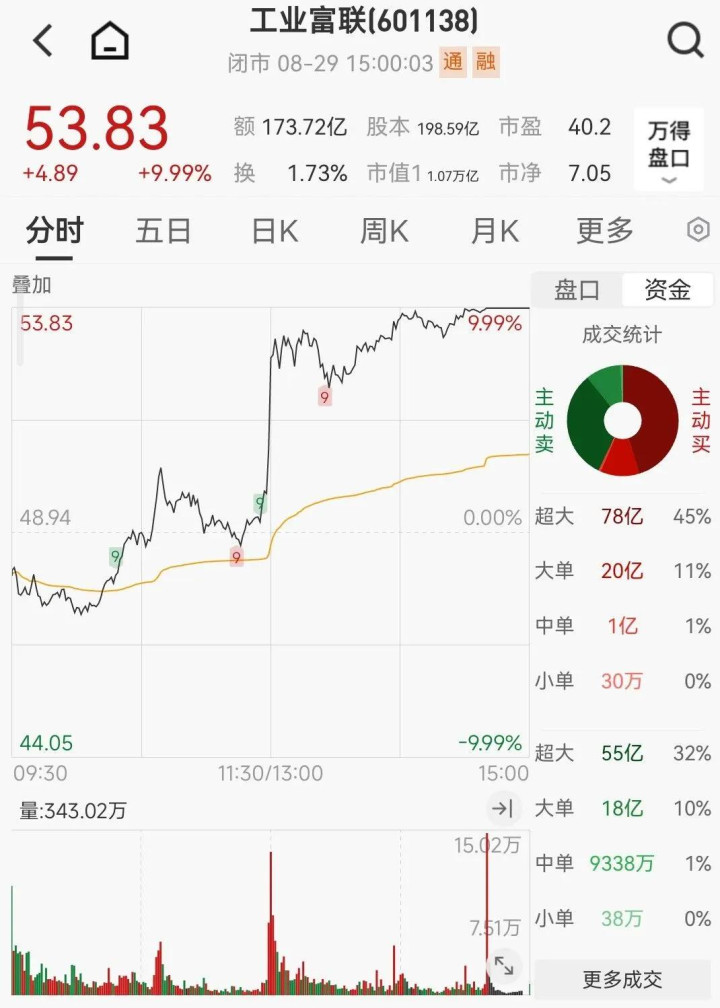Go back with the top-left arrow
The height and width of the screenshot is (1008, 720).
coord(42,41)
